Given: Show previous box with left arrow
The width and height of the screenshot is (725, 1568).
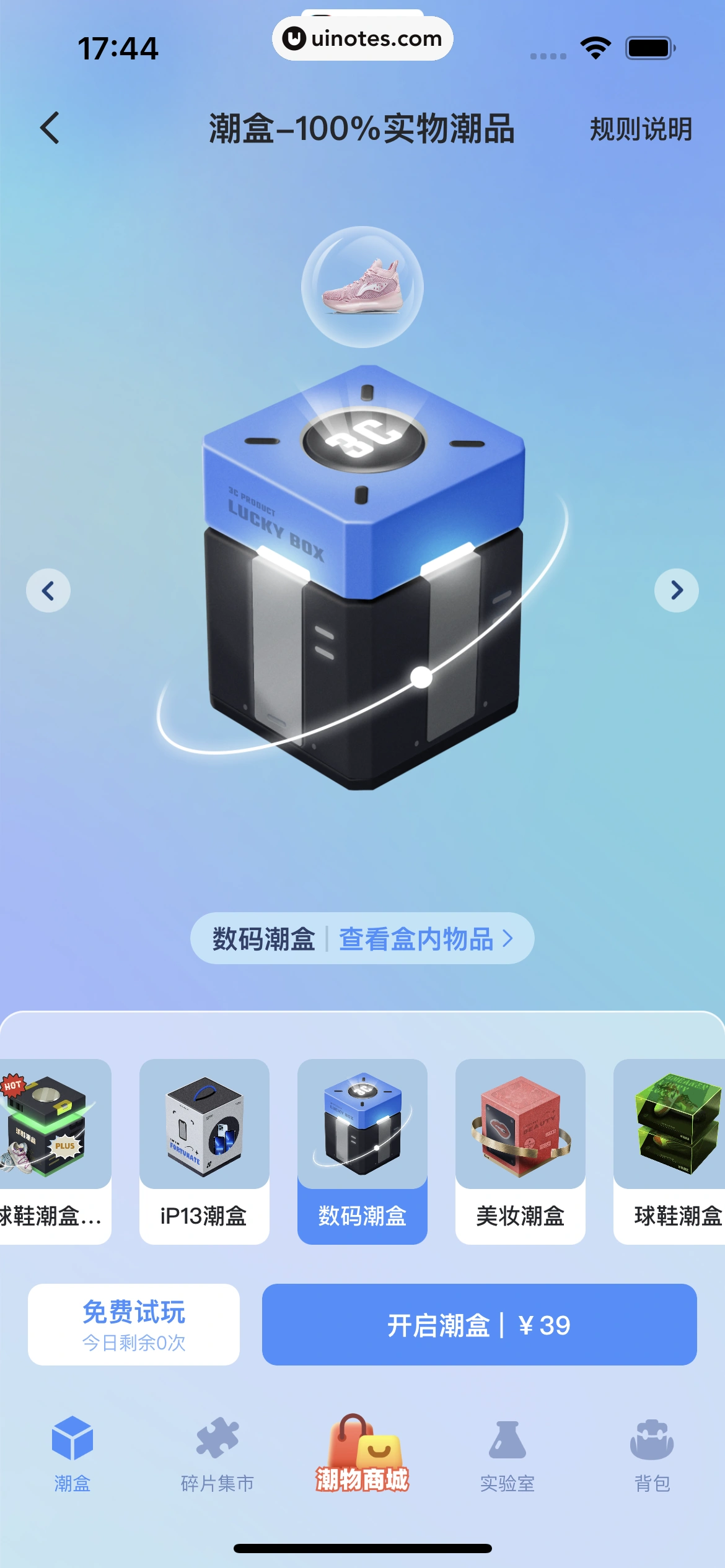Looking at the screenshot, I should 48,590.
